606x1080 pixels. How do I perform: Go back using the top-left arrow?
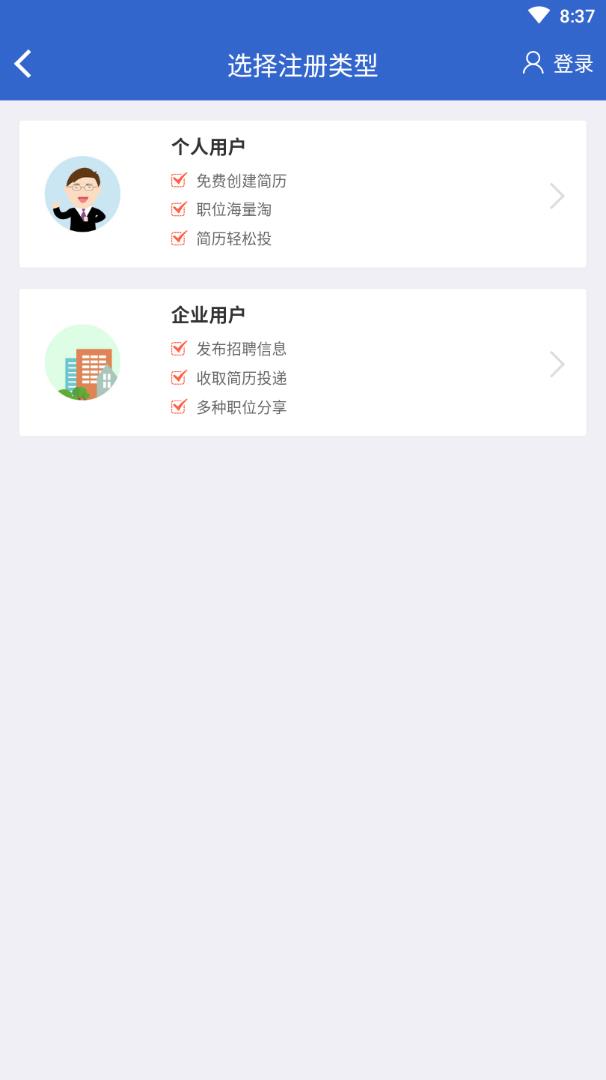pyautogui.click(x=23, y=64)
